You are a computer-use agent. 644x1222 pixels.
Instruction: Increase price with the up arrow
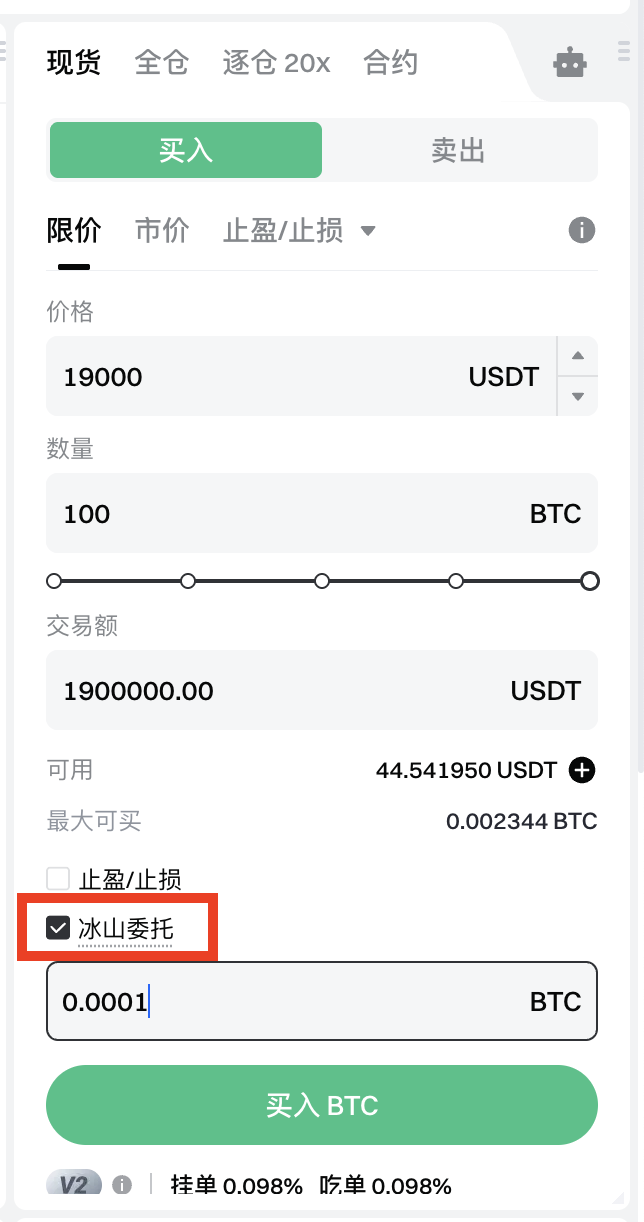[x=577, y=357]
